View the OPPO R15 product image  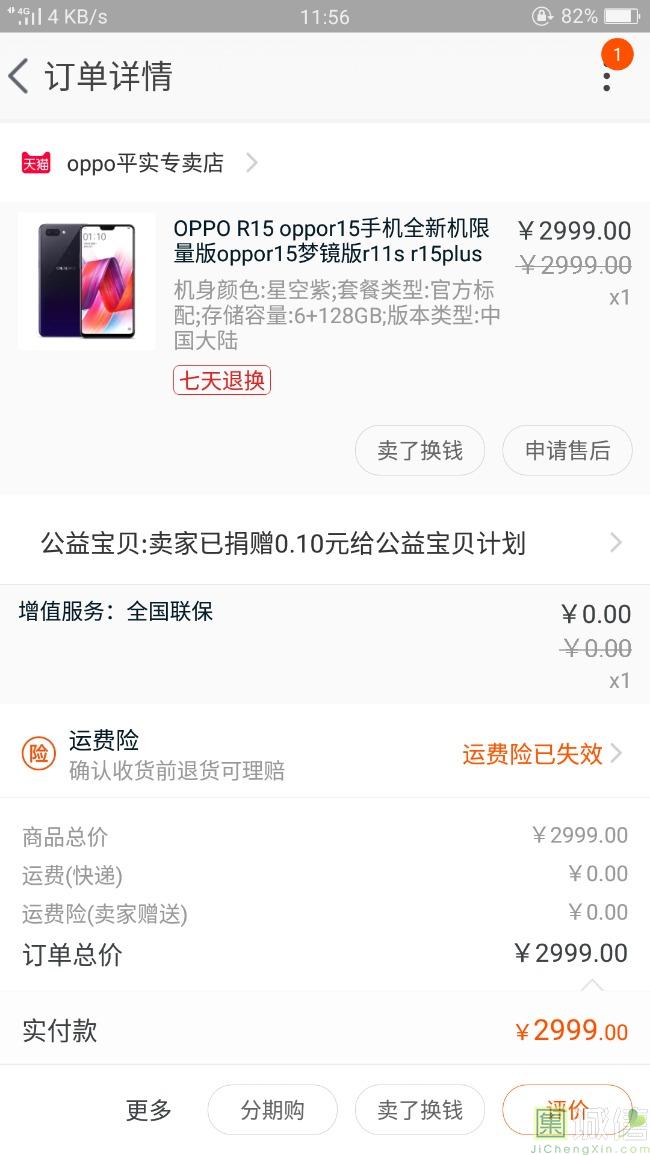pos(87,281)
